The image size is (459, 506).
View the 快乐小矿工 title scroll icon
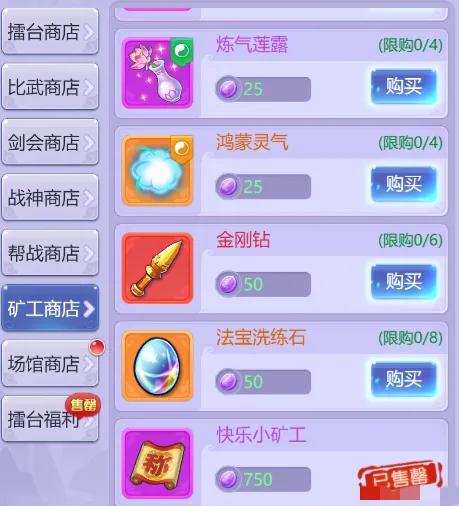click(x=157, y=463)
